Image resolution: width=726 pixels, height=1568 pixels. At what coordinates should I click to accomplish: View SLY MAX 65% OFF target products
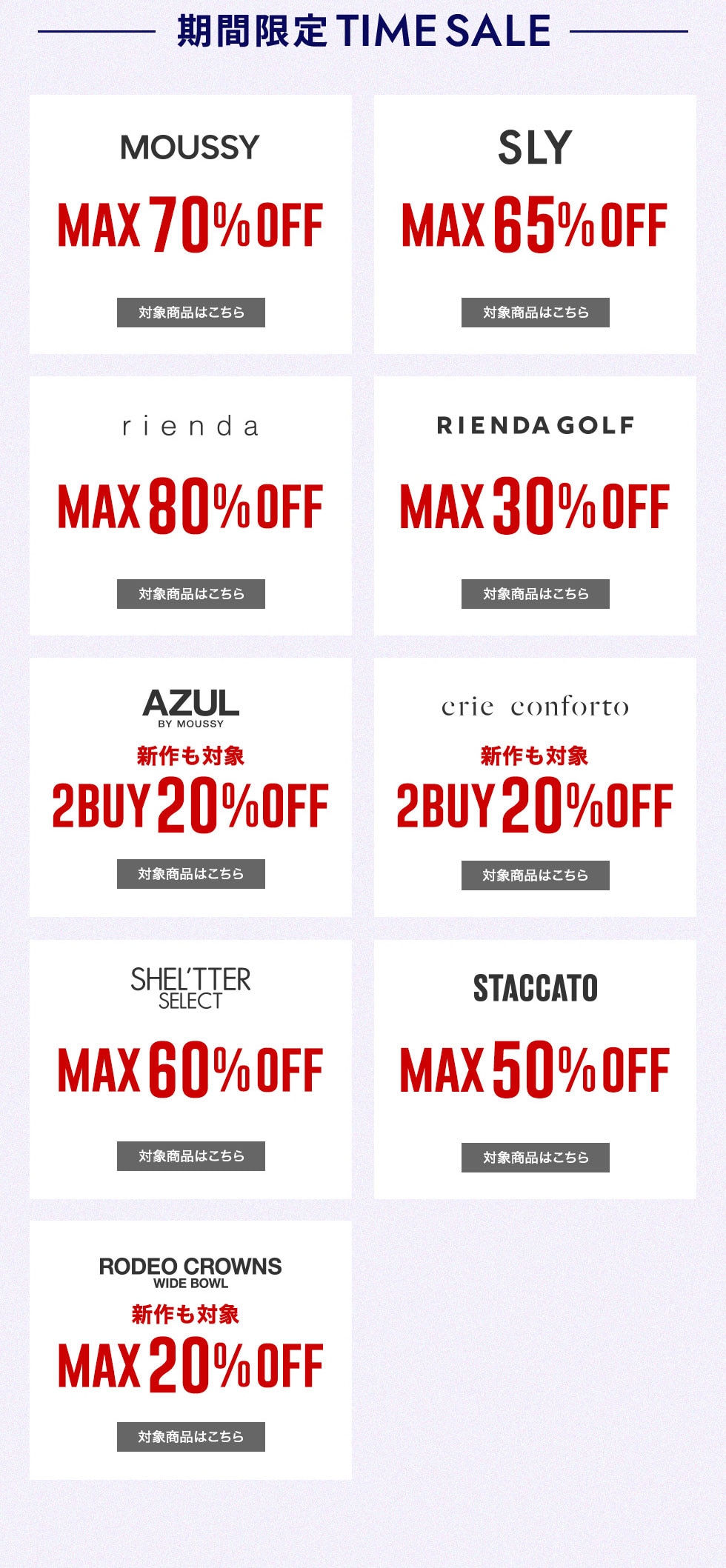535,313
